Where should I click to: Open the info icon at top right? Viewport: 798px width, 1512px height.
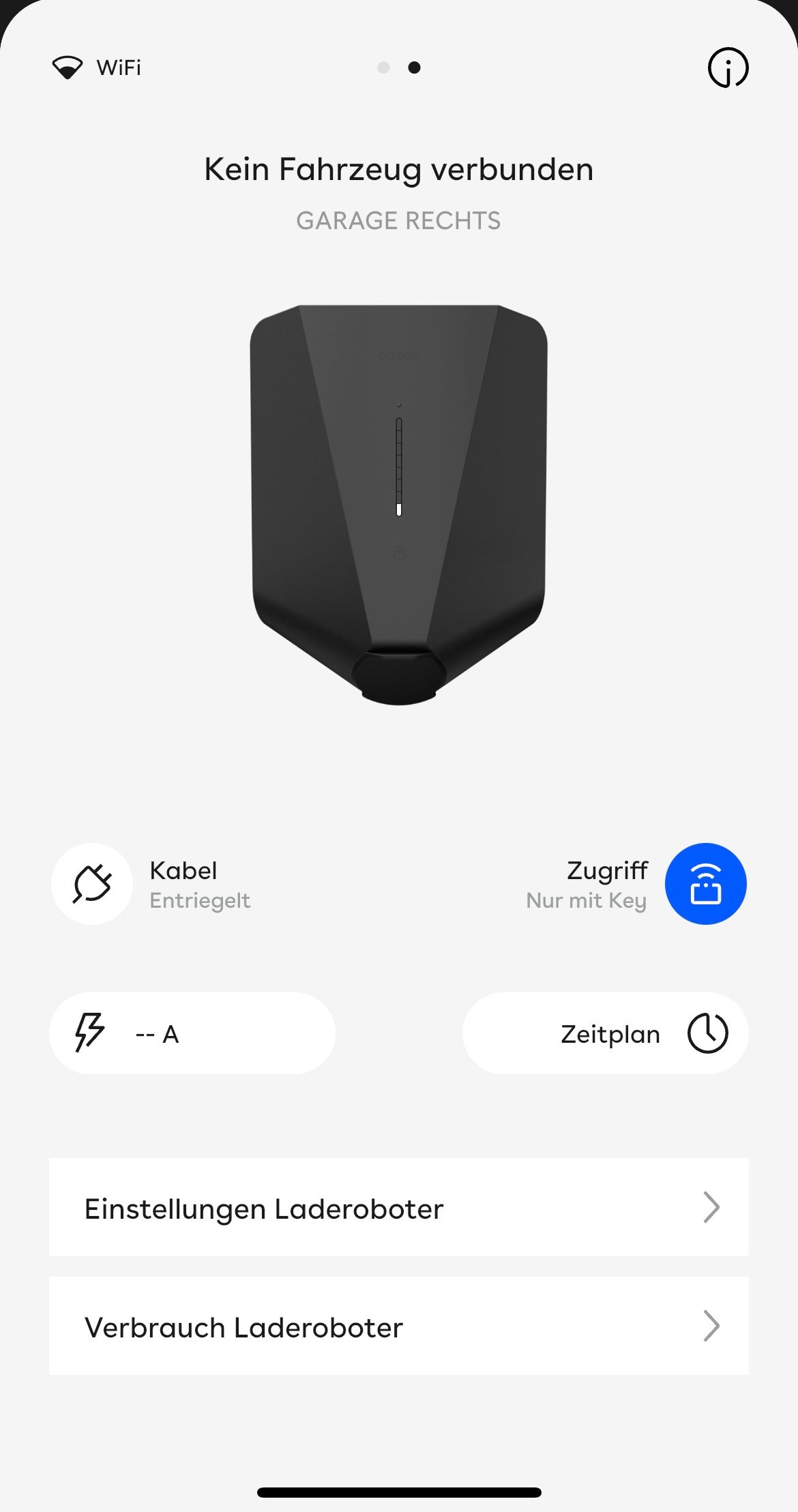click(728, 68)
